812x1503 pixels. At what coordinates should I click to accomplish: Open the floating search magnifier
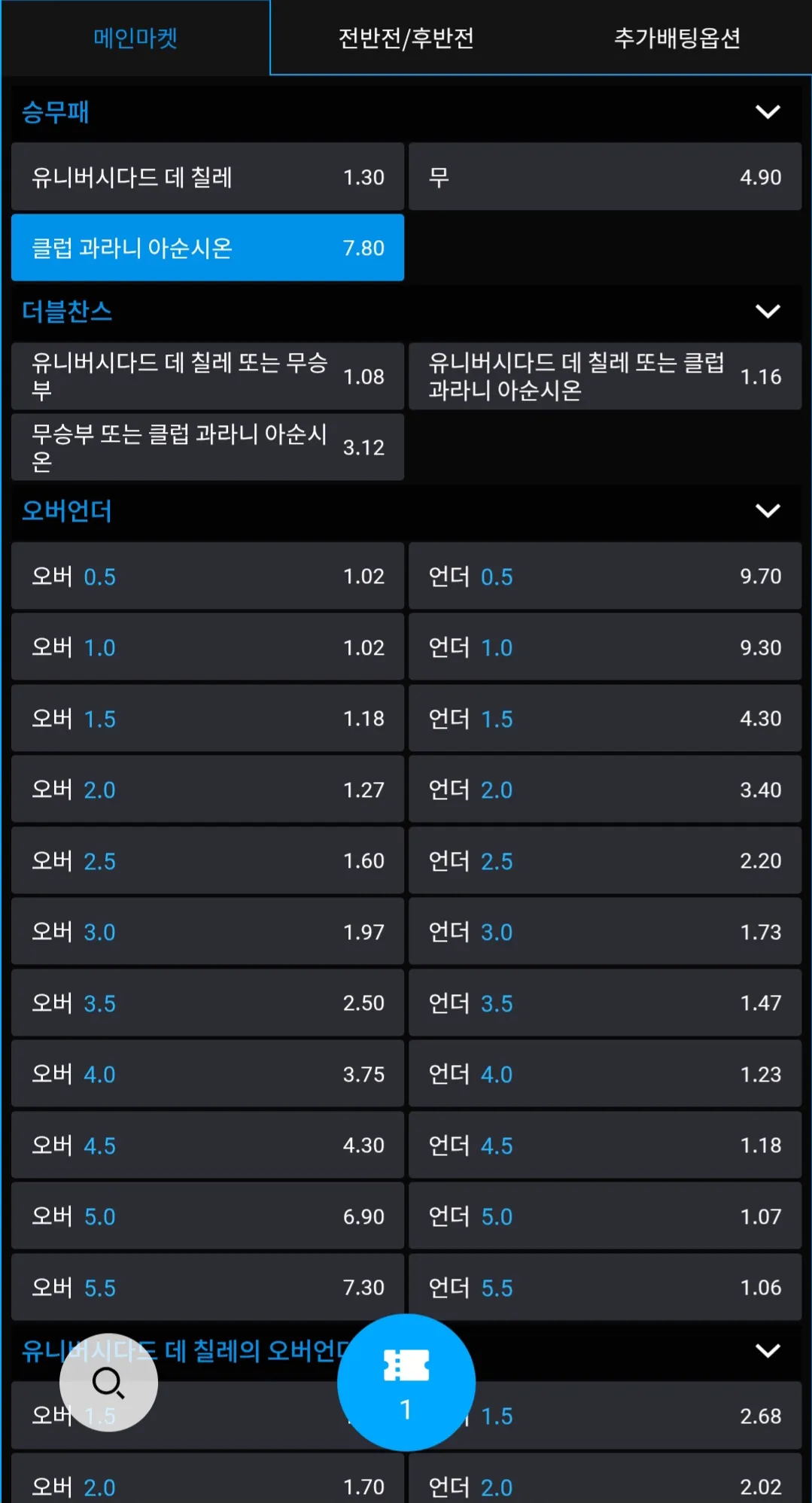pos(108,1383)
